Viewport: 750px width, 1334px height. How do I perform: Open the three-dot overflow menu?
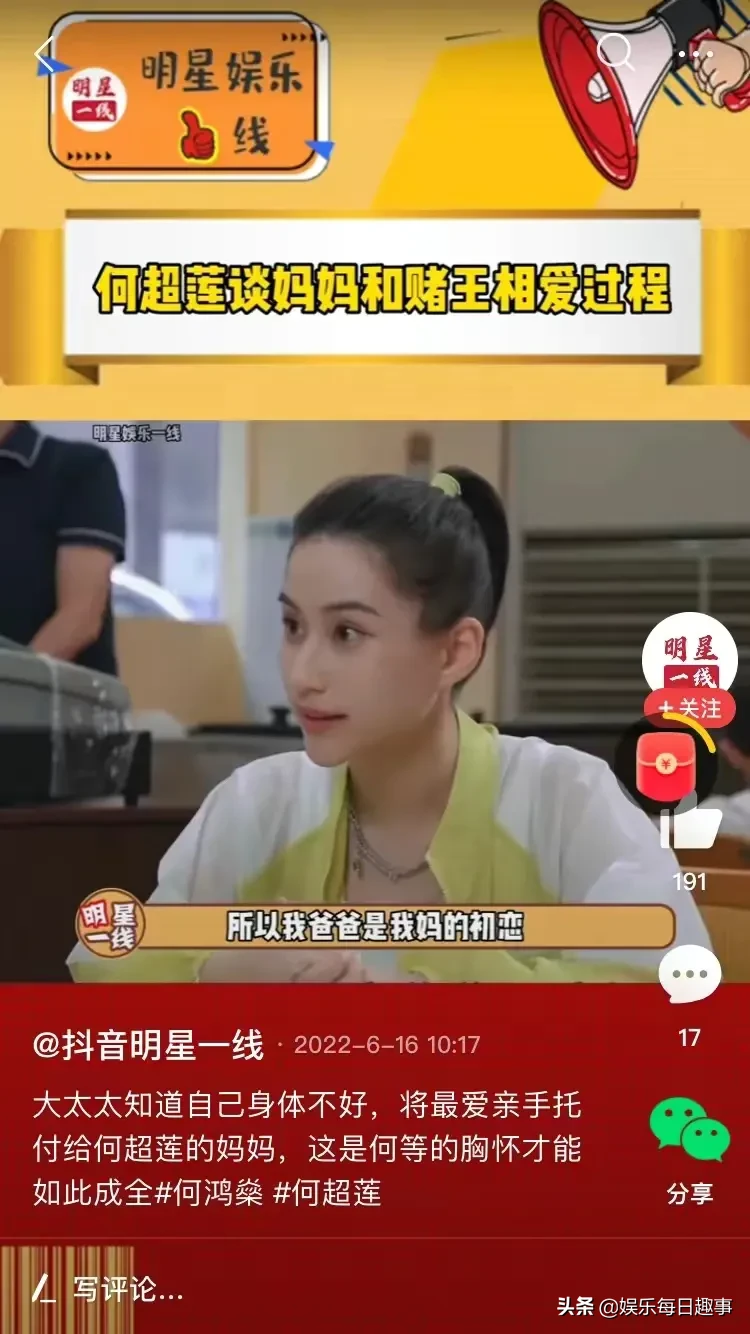pos(694,55)
